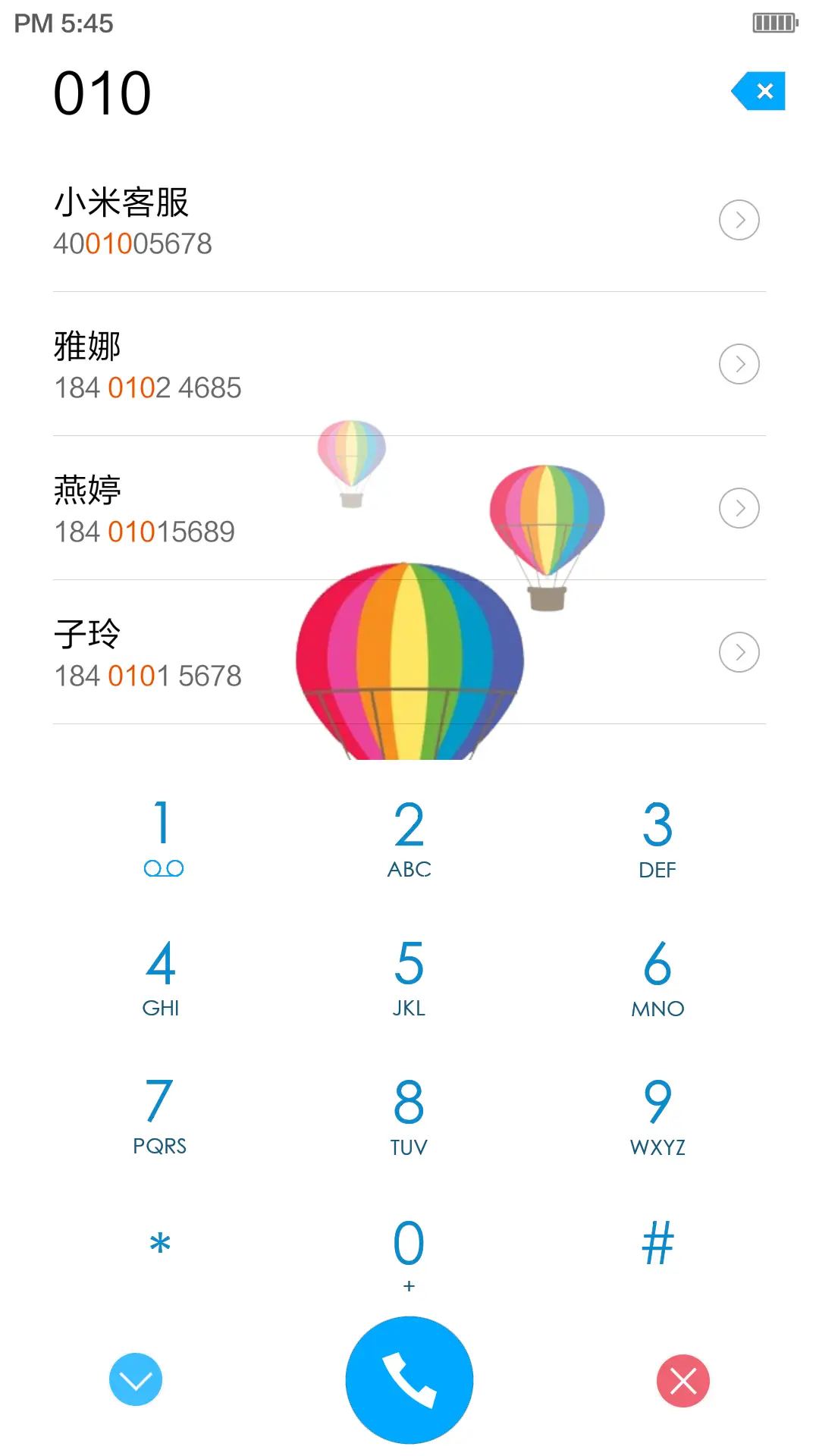Open details arrow for 小米客服 contact
This screenshot has width=819, height=1456.
739,220
